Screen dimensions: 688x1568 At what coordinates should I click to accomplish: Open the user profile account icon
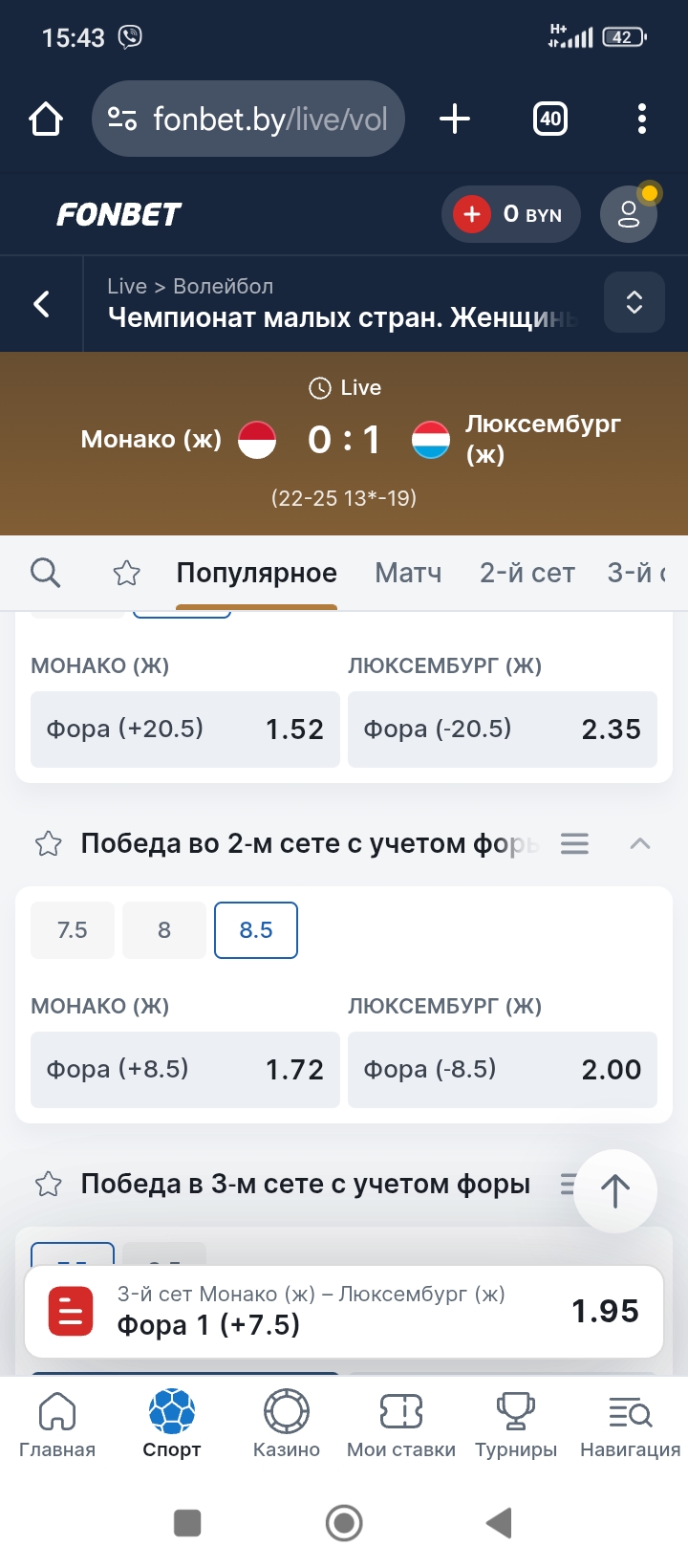pos(628,214)
